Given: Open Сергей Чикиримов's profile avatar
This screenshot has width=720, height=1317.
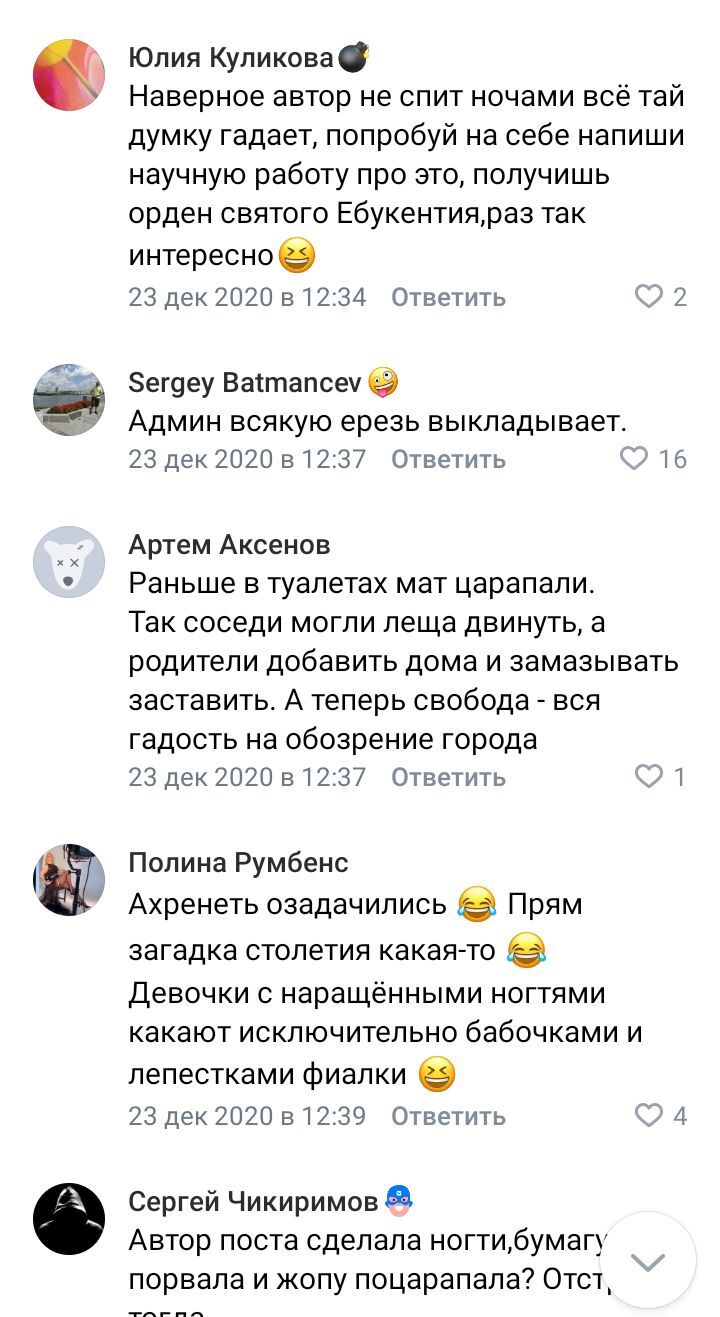Looking at the screenshot, I should pos(69,1219).
